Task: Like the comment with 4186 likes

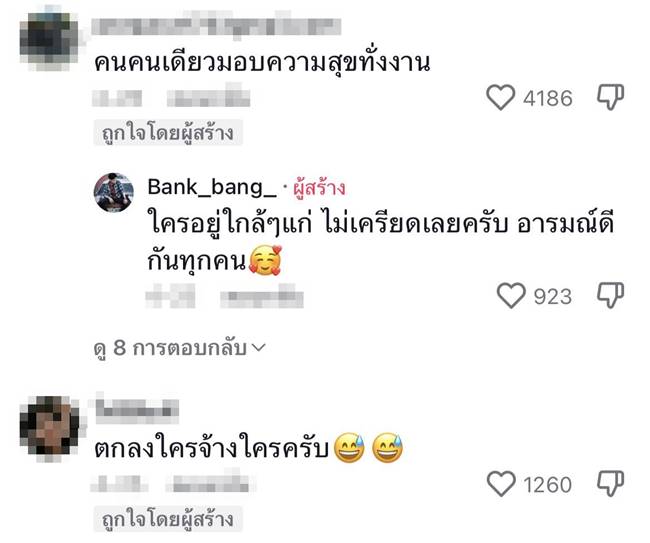Action: point(499,97)
